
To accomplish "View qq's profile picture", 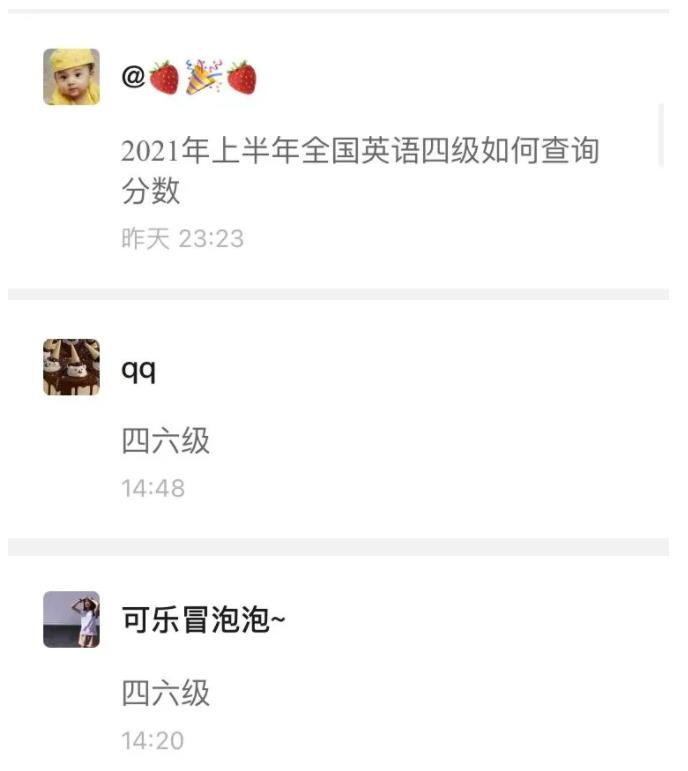I will click(x=71, y=367).
